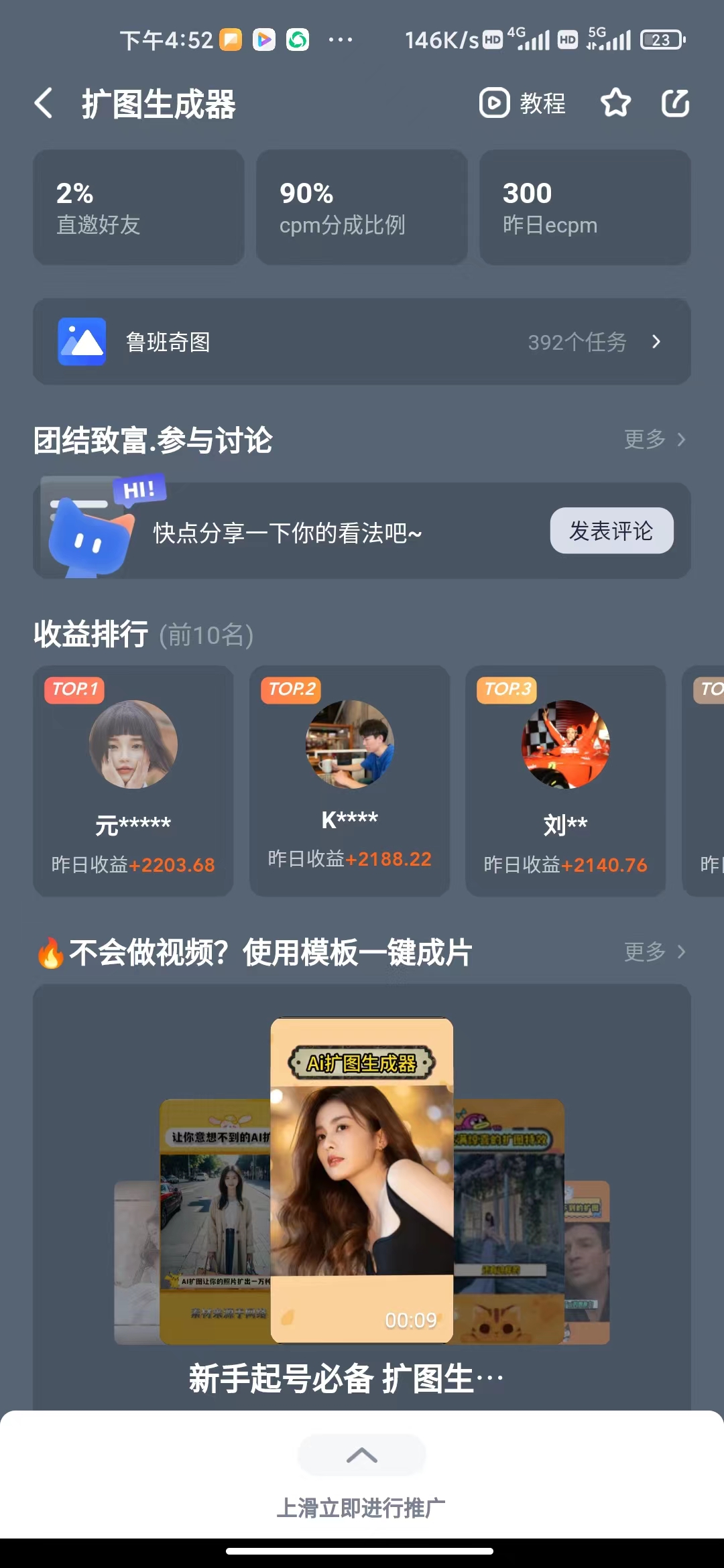Open the 教程 tutorial
The image size is (724, 1568).
523,104
